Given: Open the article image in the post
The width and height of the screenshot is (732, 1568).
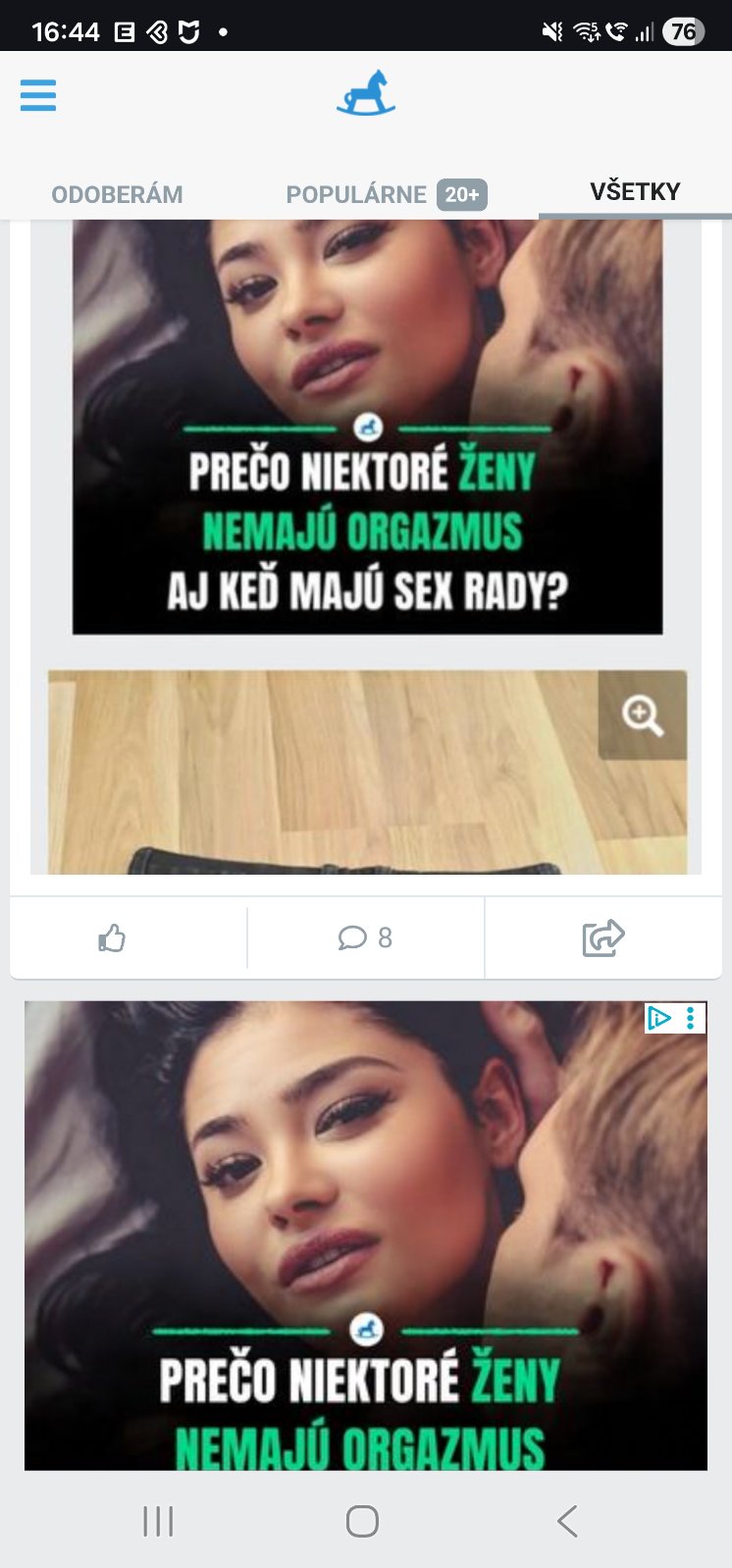Looking at the screenshot, I should [x=367, y=427].
